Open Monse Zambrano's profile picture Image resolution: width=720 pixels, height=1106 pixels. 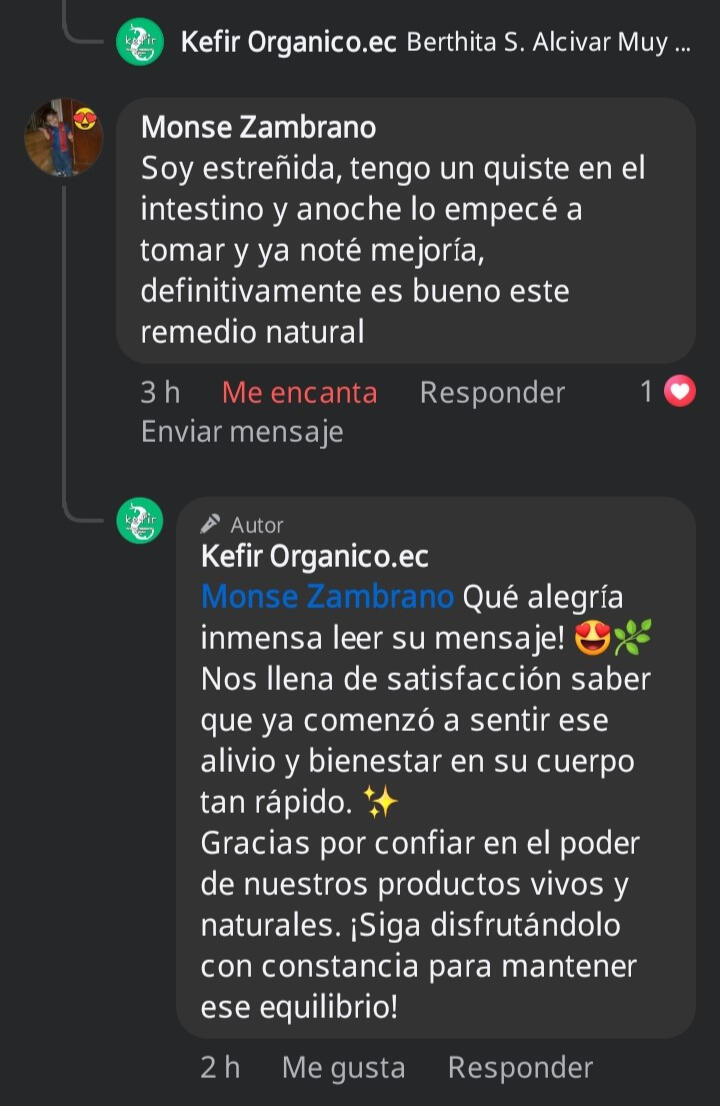(x=63, y=138)
